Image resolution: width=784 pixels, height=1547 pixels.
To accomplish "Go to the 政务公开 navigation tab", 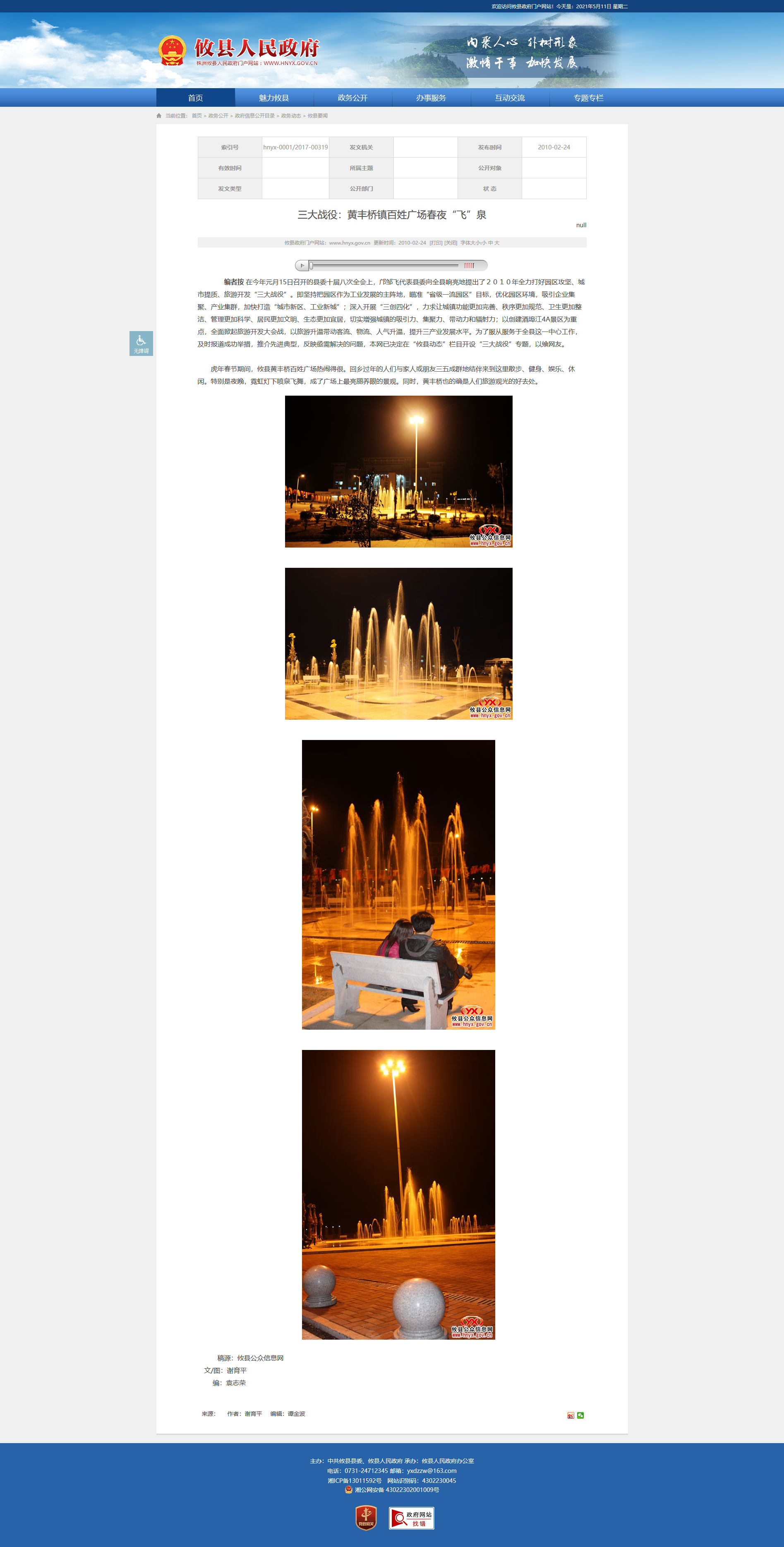I will coord(352,98).
